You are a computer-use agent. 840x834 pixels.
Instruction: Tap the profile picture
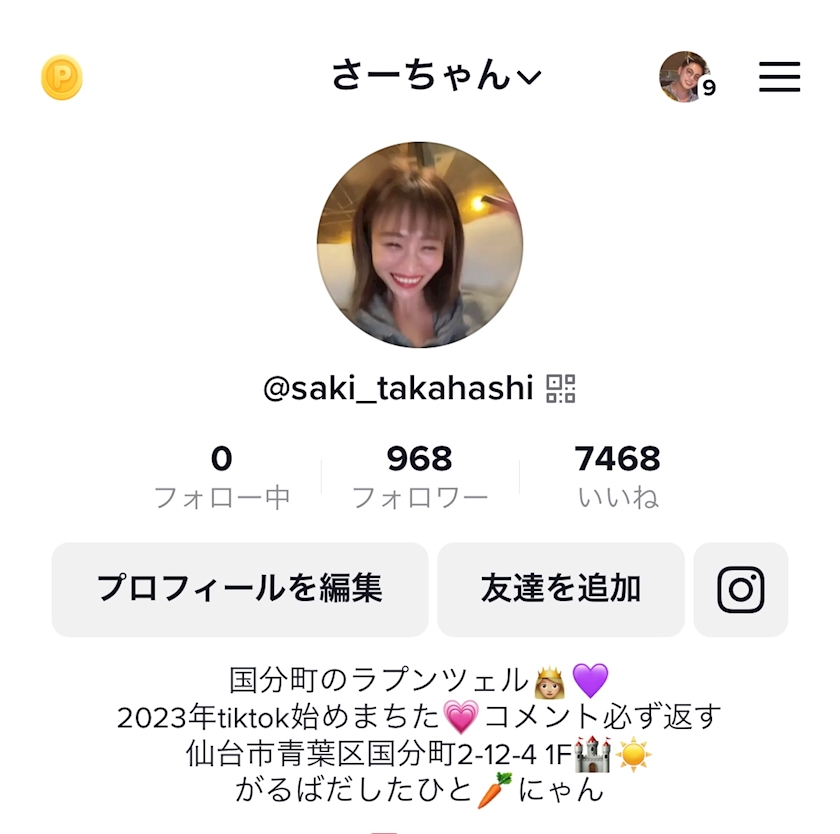point(420,245)
